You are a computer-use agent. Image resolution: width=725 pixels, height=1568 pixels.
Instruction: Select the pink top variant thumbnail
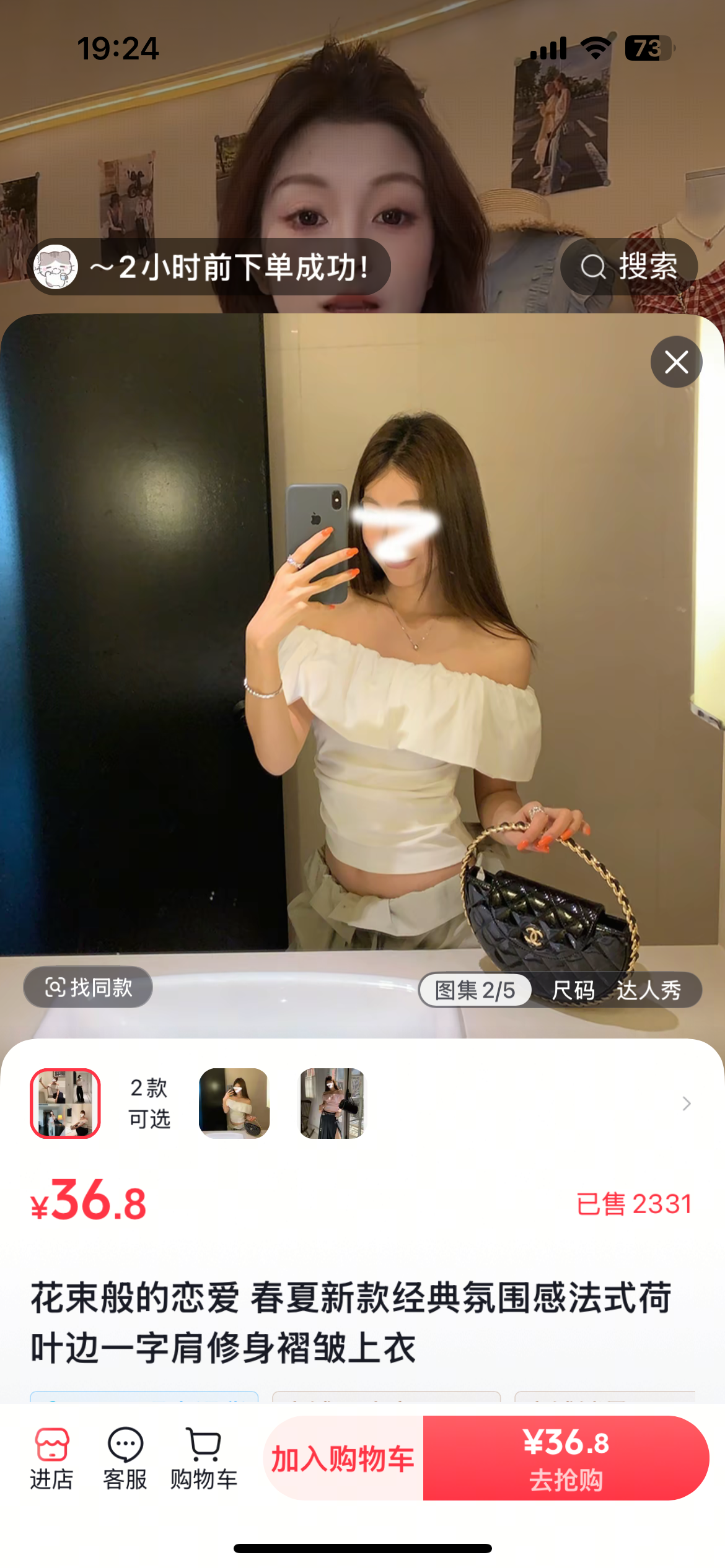[x=333, y=1104]
